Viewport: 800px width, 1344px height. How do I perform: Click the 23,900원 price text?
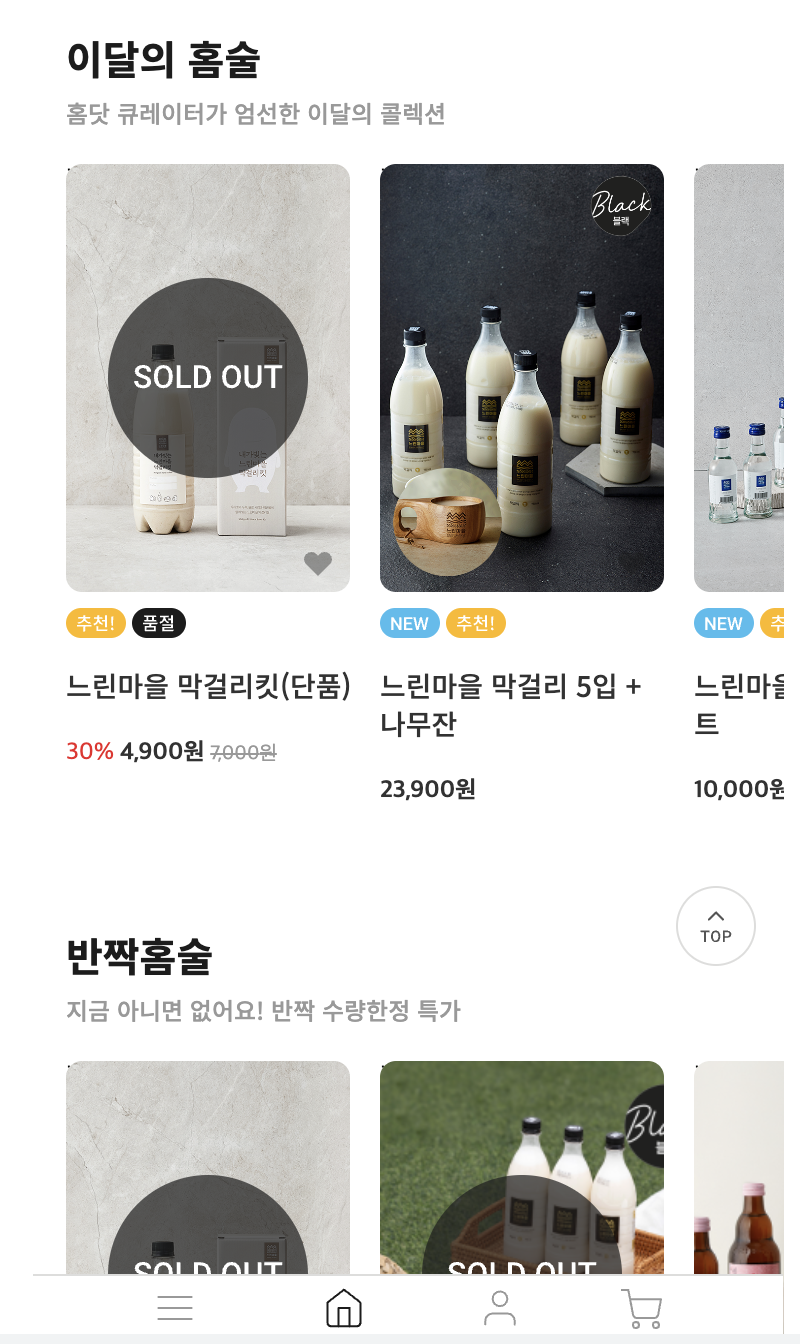pos(427,789)
